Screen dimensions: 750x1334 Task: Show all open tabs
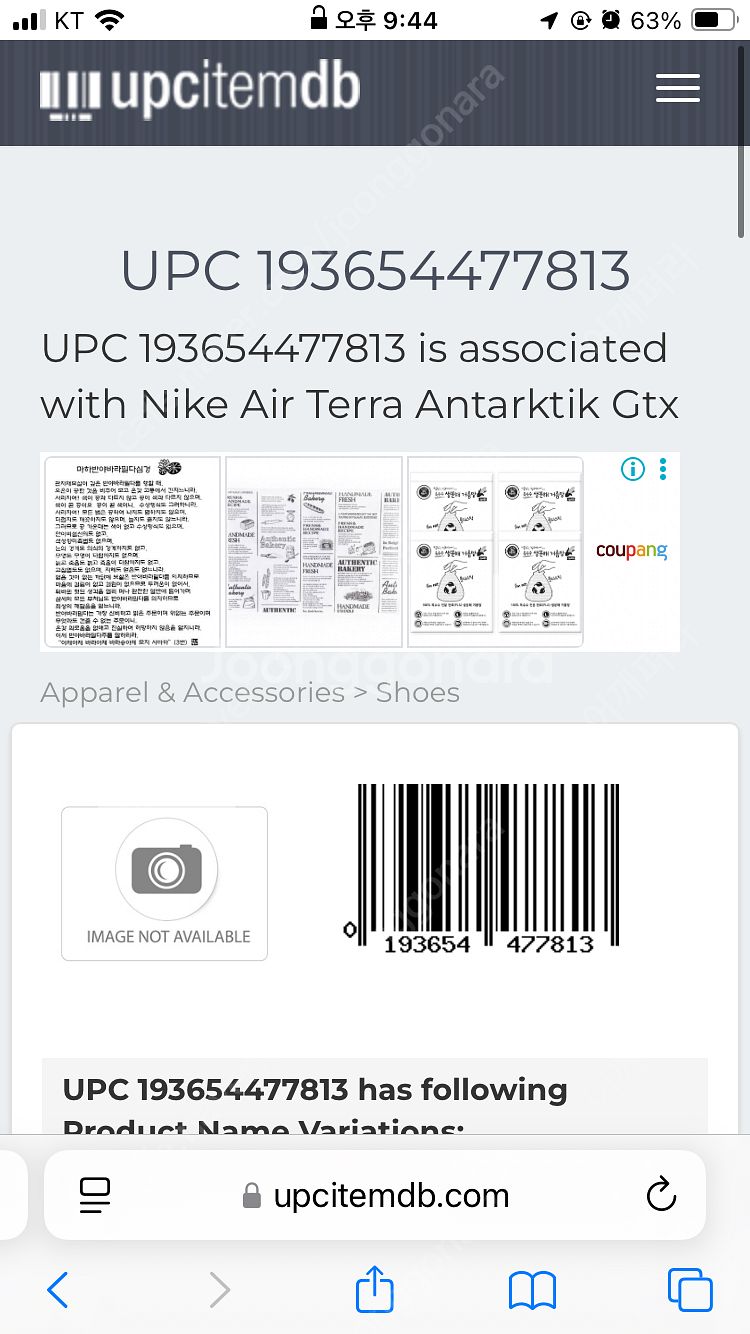pos(690,1290)
